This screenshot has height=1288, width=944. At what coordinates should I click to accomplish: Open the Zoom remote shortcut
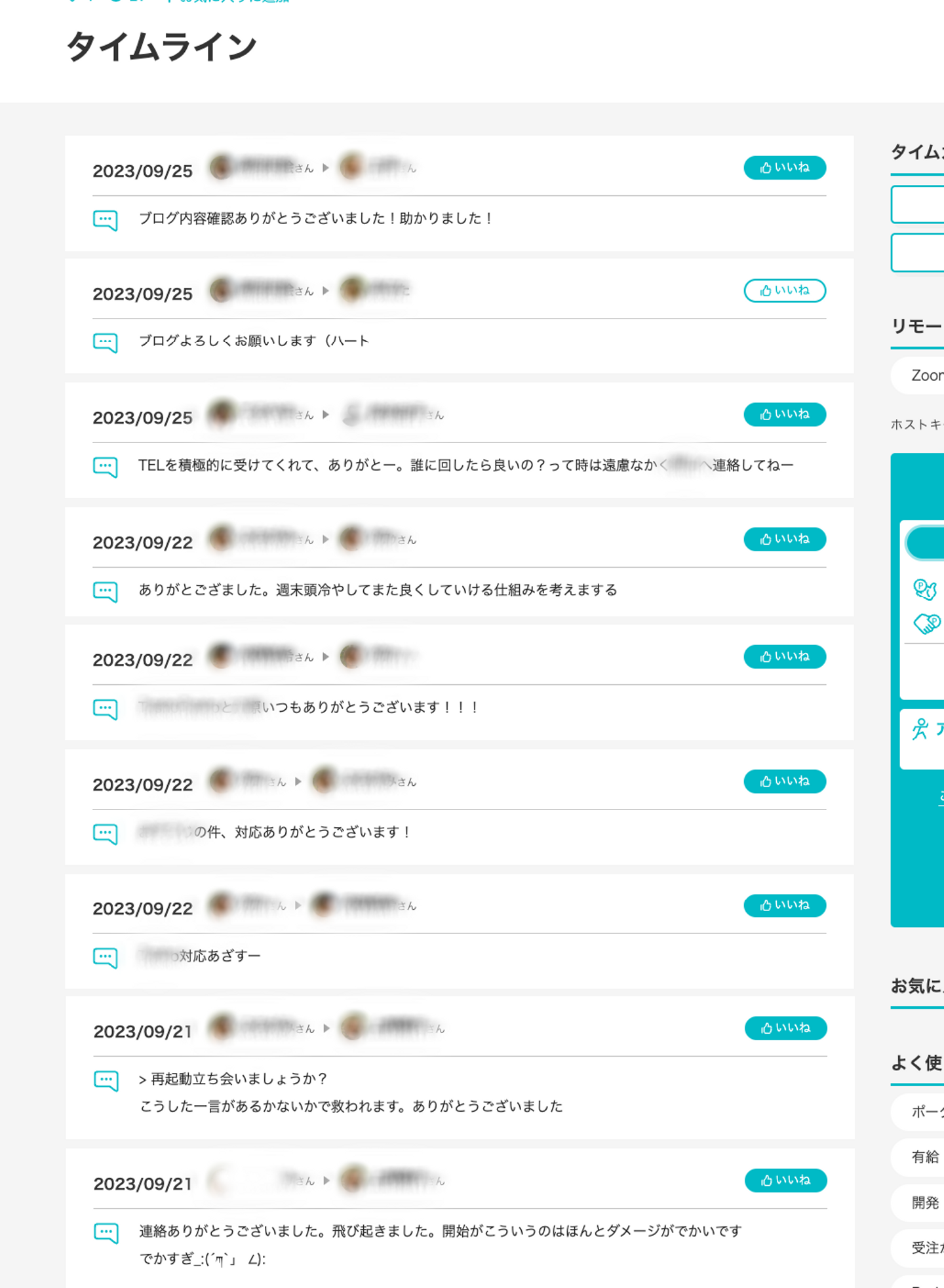point(925,376)
